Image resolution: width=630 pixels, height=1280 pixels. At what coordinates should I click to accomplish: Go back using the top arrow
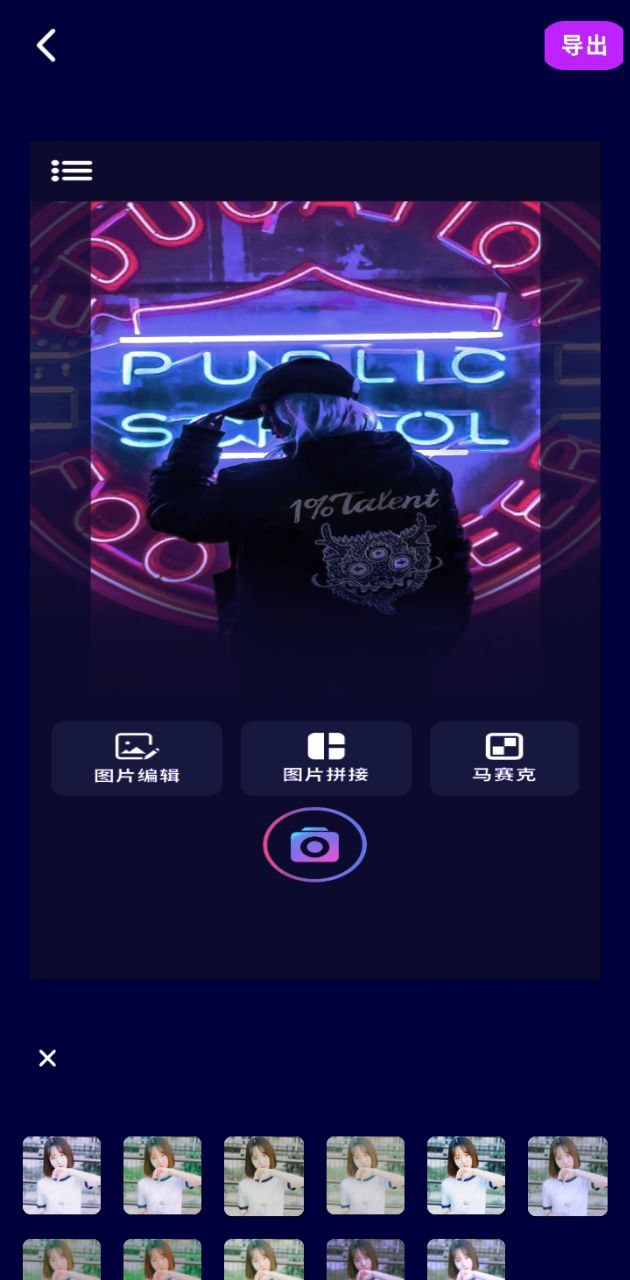(46, 45)
